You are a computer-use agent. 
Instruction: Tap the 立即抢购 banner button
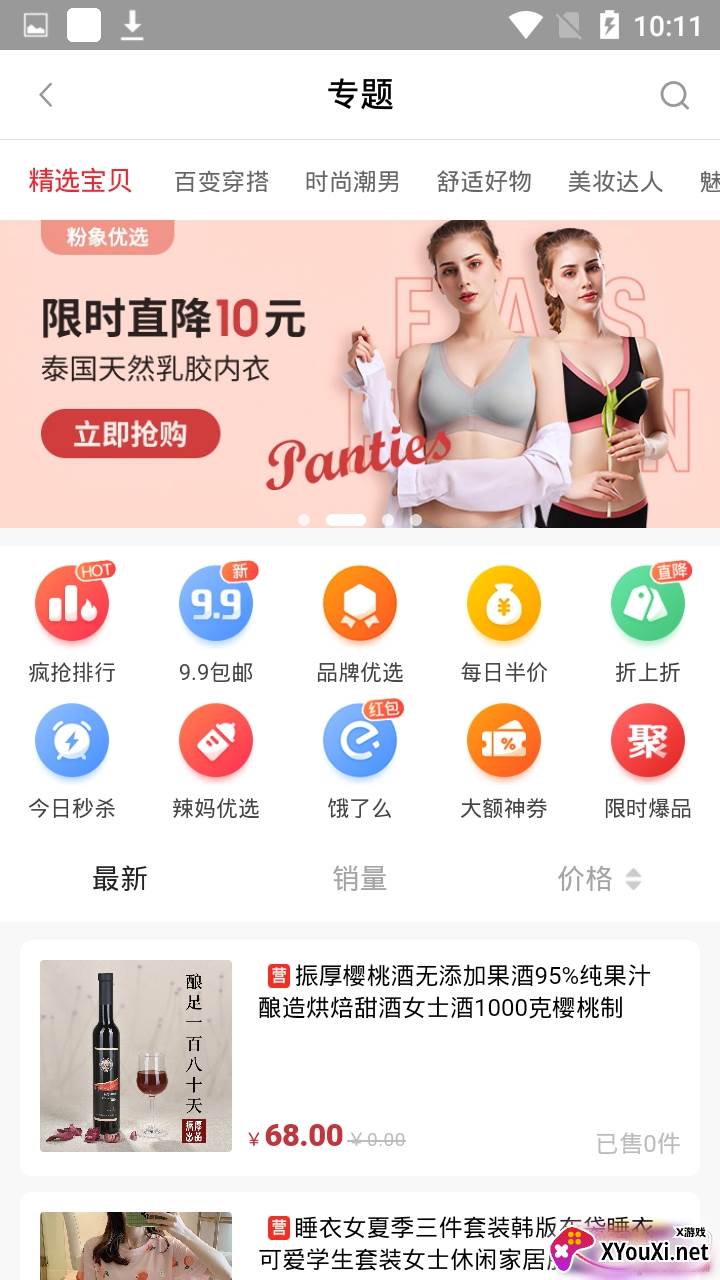[x=130, y=434]
